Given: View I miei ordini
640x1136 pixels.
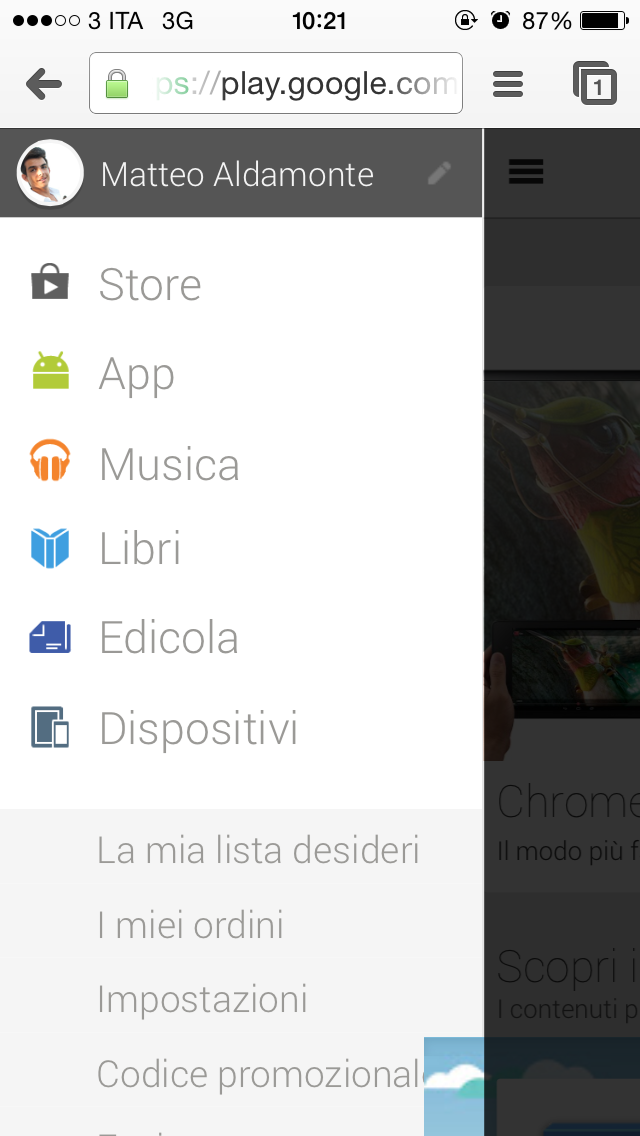Looking at the screenshot, I should (x=190, y=925).
